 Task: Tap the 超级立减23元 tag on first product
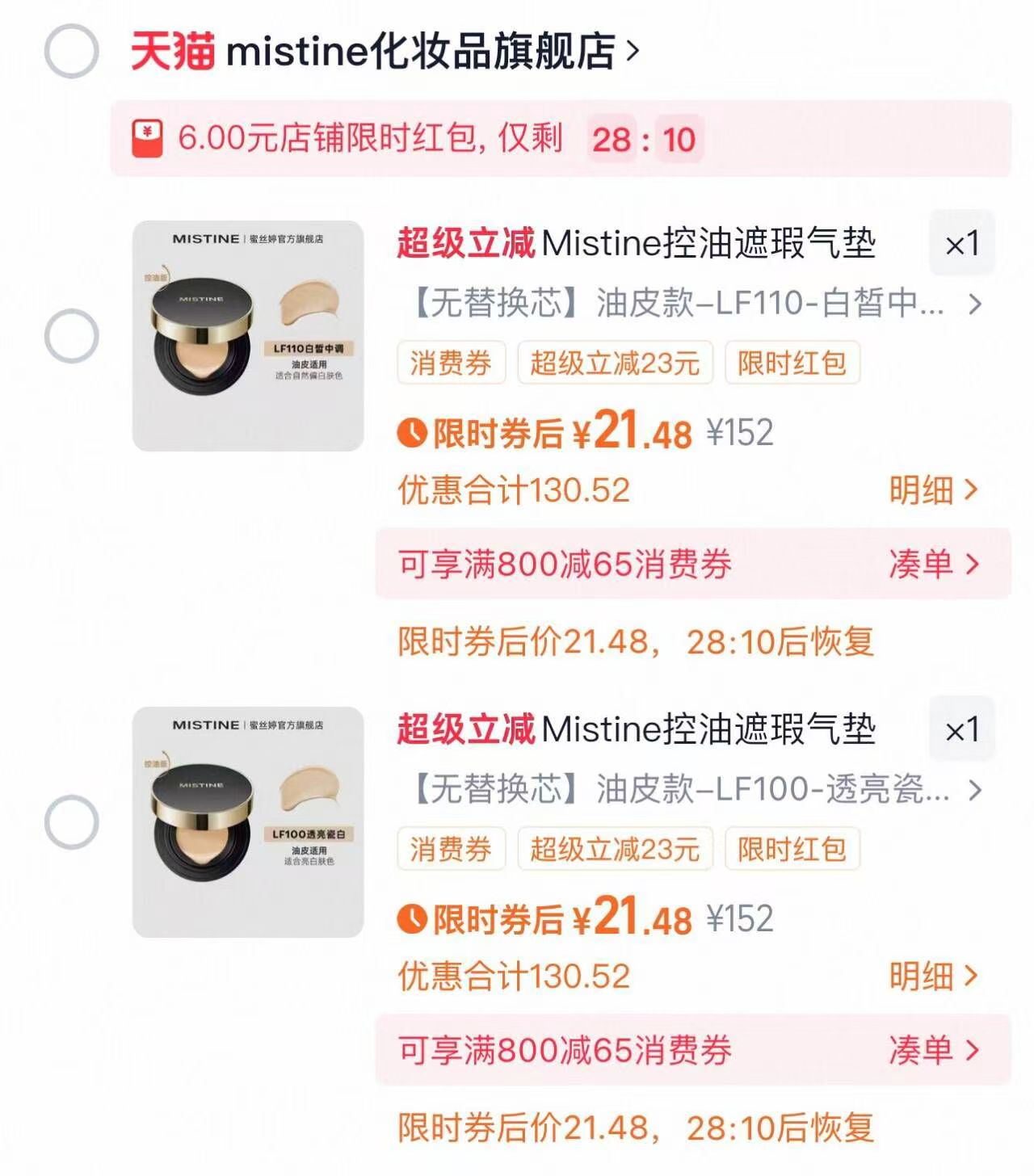(x=616, y=364)
